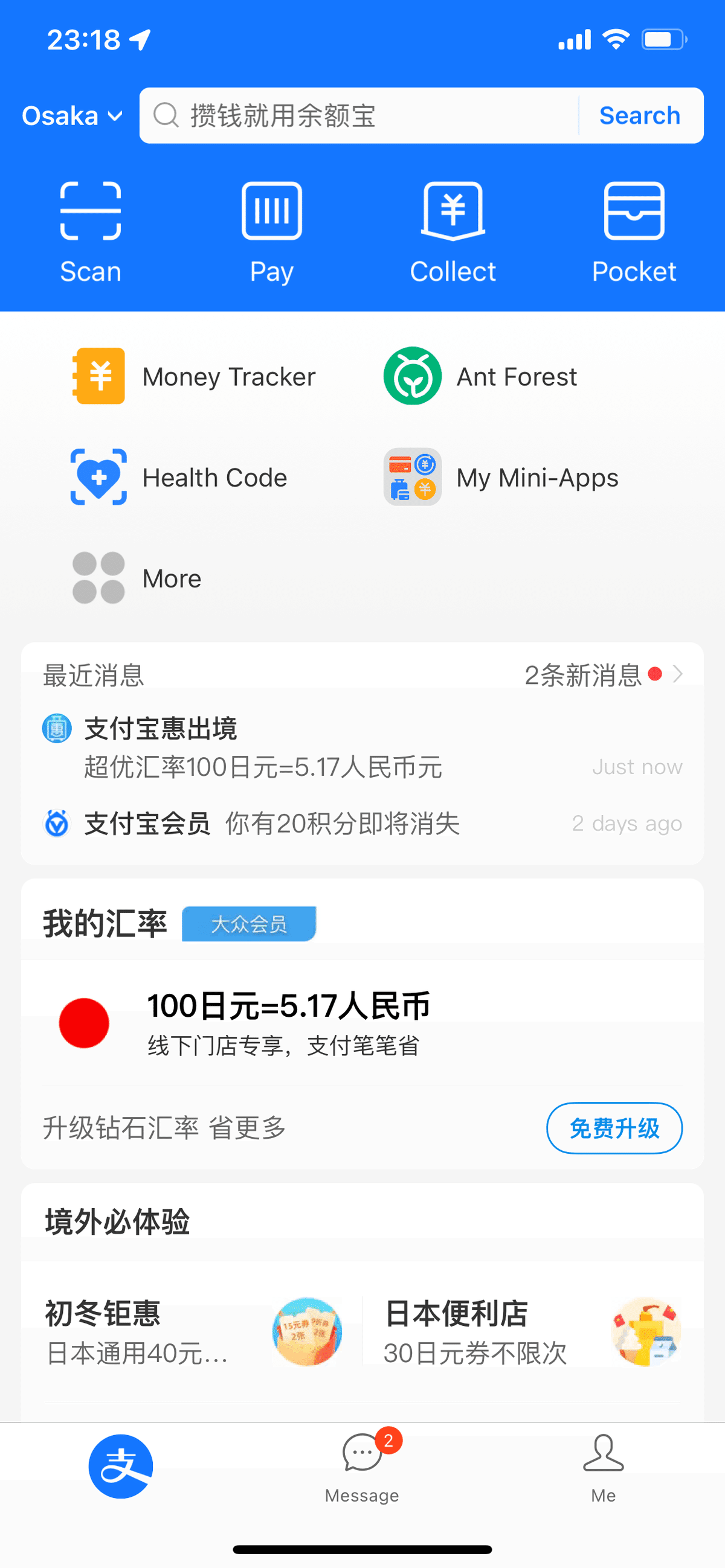This screenshot has width=725, height=1568.
Task: Open Scan to scan a code
Action: (90, 231)
